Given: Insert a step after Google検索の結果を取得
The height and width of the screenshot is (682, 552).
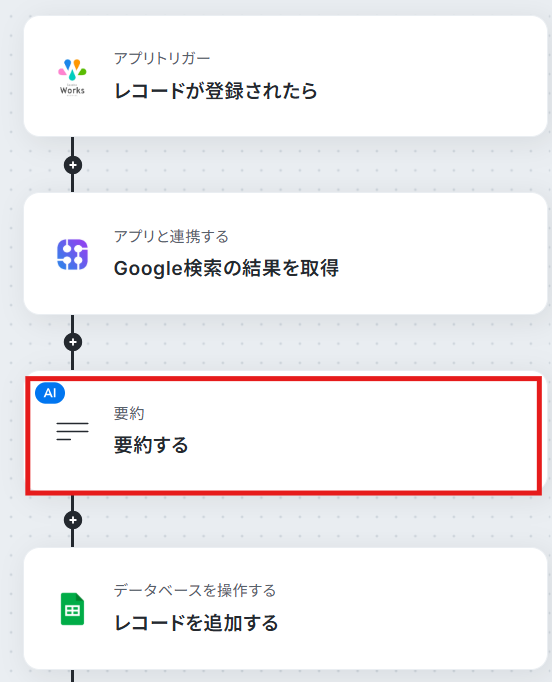Looking at the screenshot, I should point(73,342).
